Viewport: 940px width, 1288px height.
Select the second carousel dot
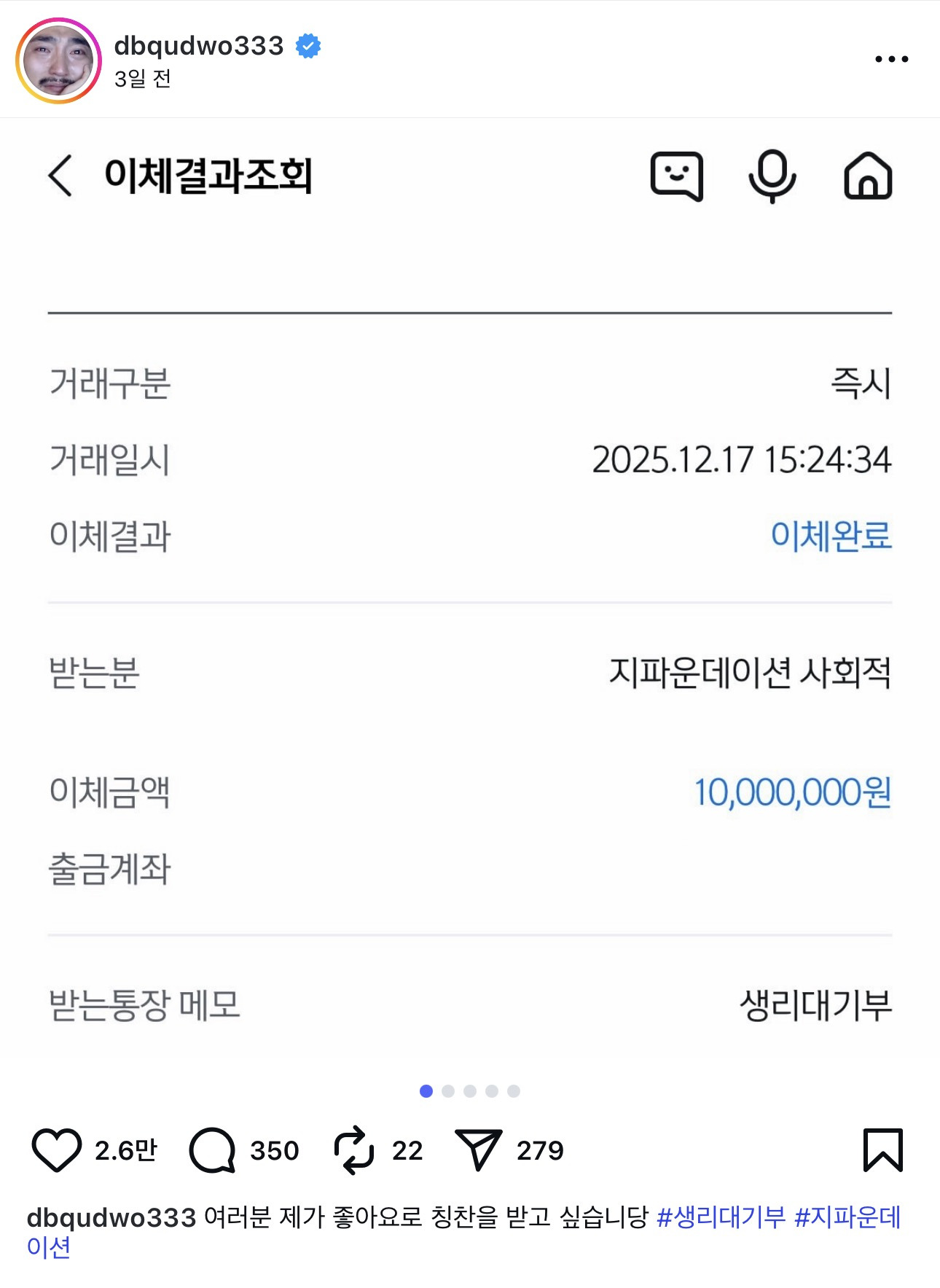[x=450, y=1089]
